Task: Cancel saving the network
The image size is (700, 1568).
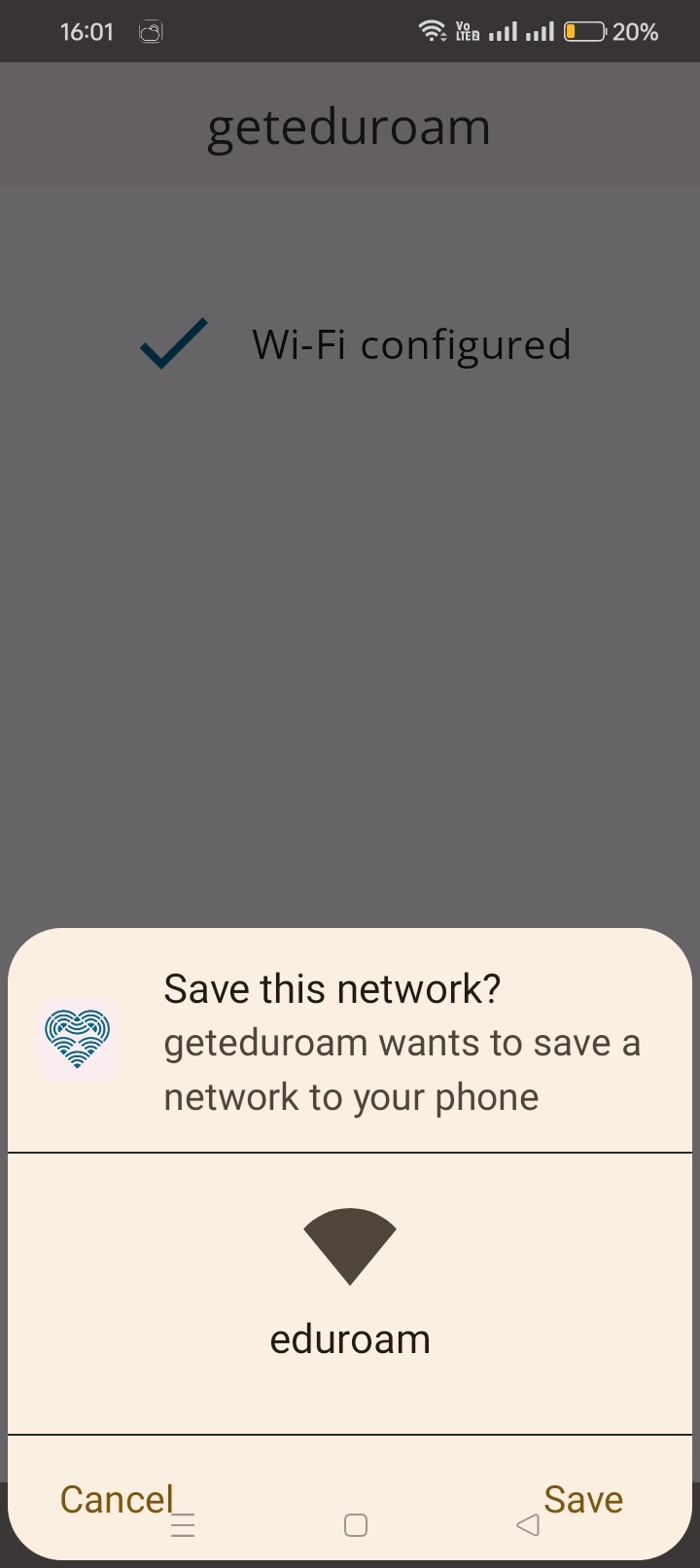Action: 117,1499
